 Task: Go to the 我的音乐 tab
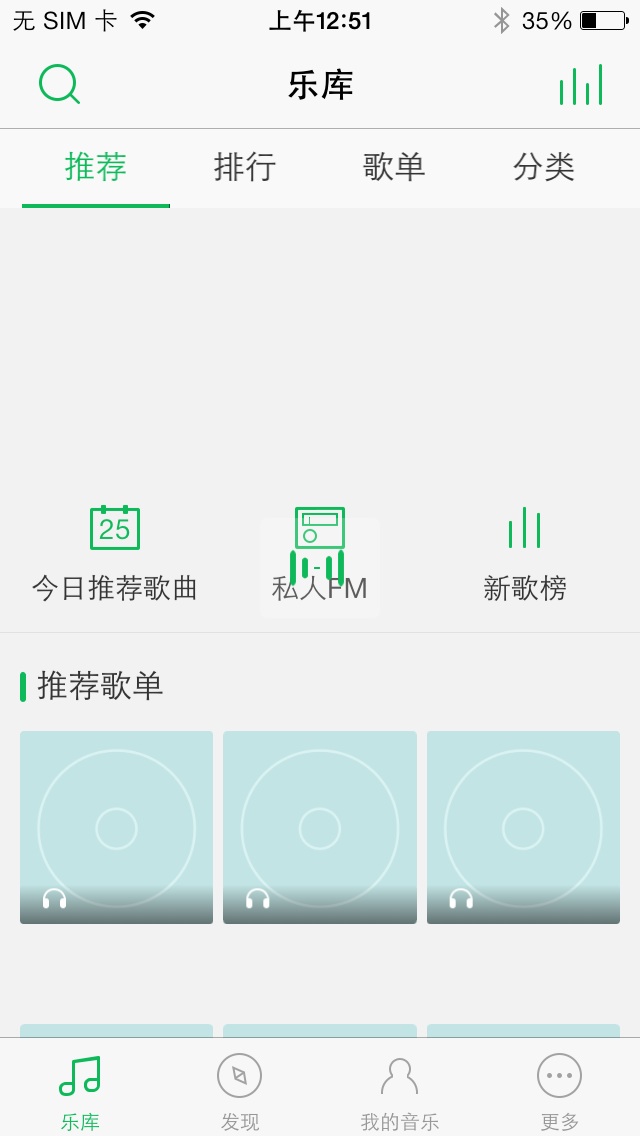pyautogui.click(x=400, y=1090)
